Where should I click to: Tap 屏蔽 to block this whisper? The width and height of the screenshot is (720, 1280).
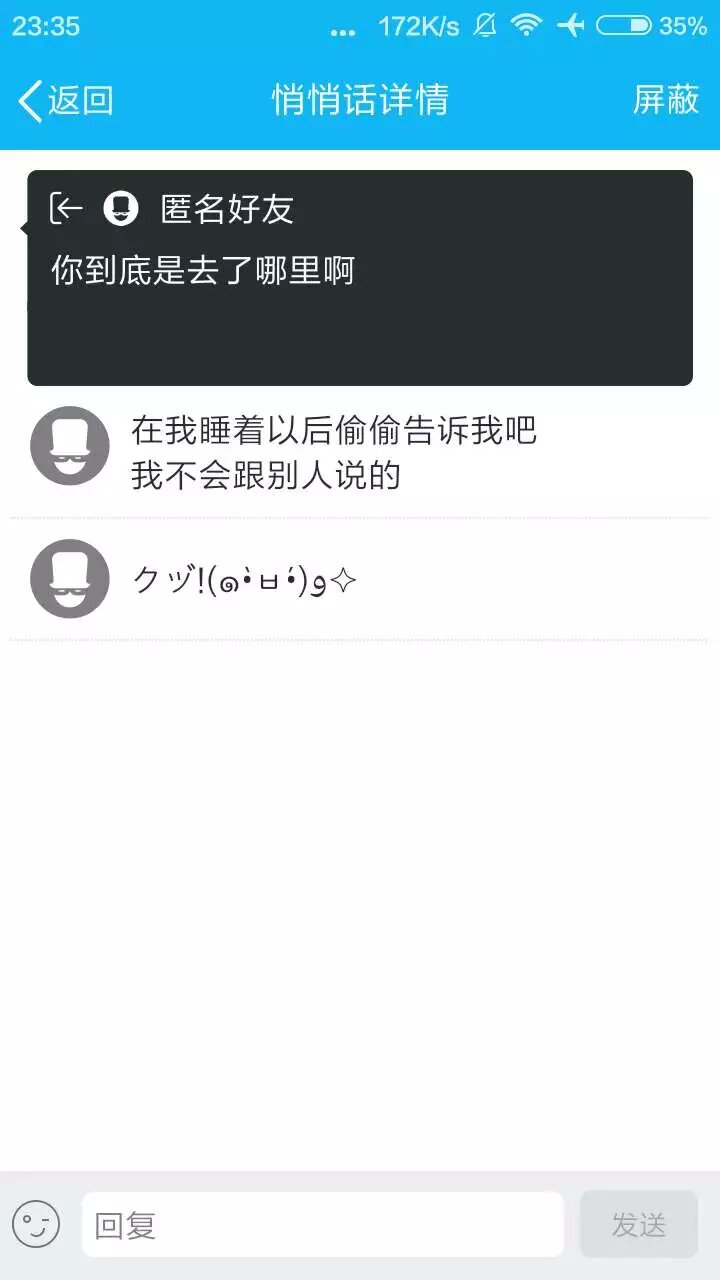point(665,100)
